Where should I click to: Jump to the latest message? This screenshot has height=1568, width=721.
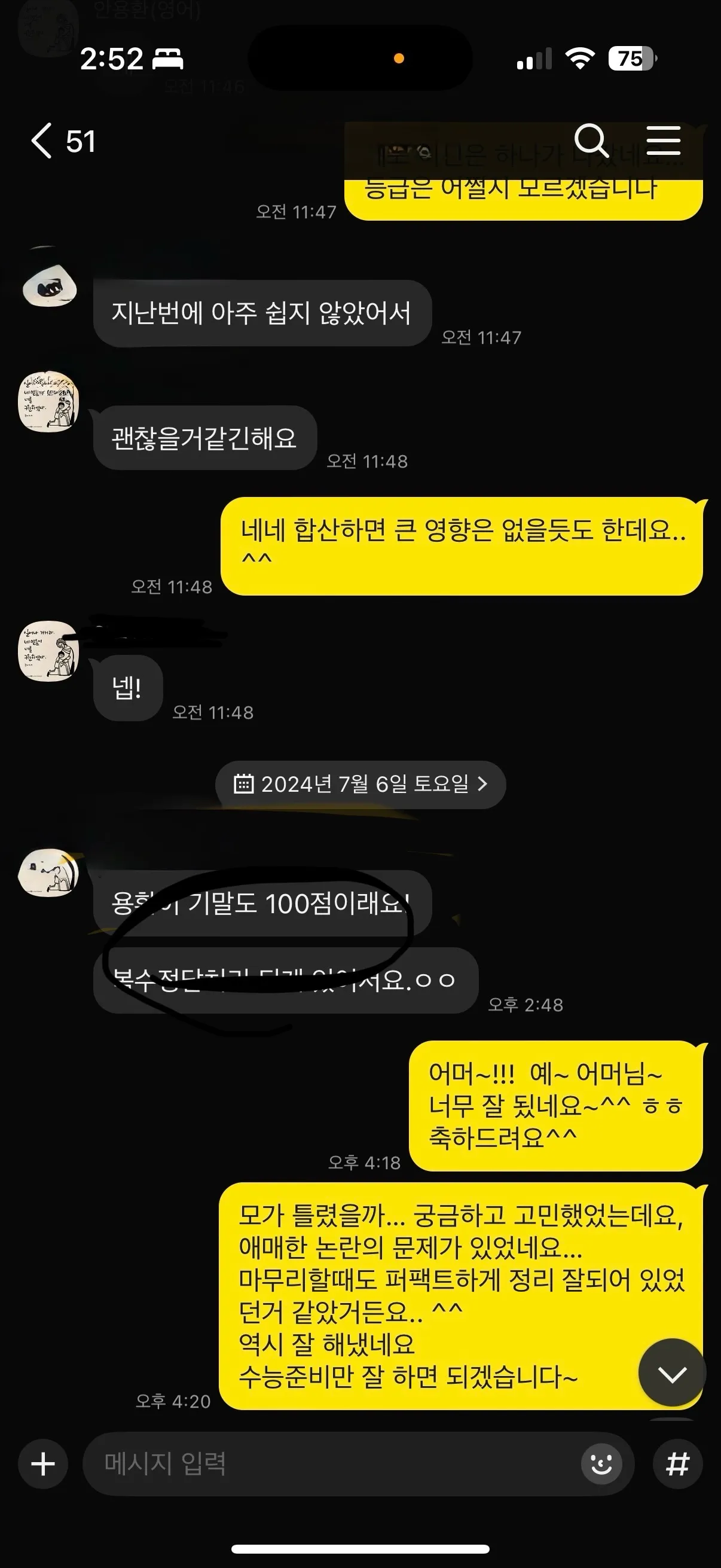pyautogui.click(x=672, y=1373)
